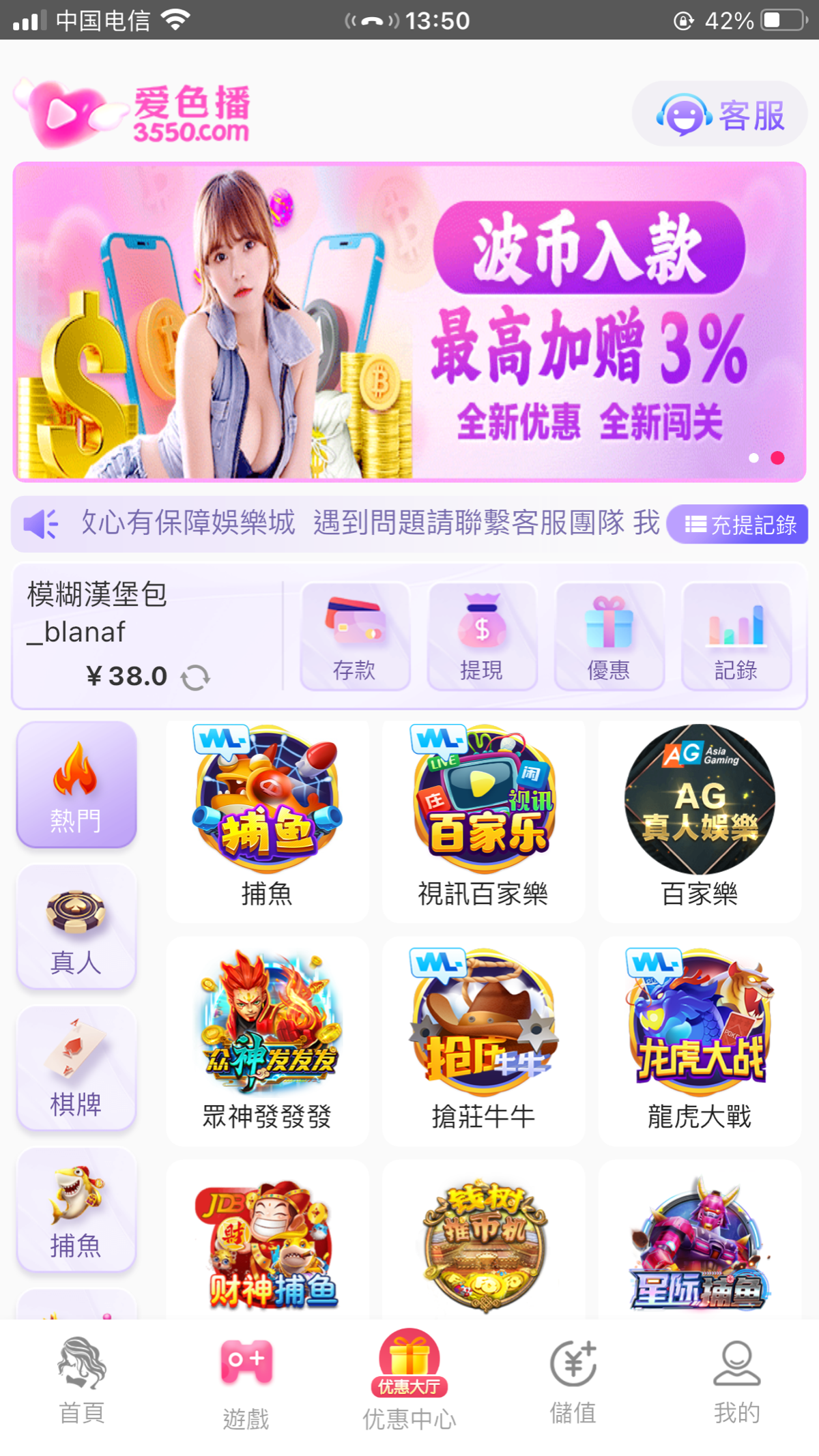The height and width of the screenshot is (1456, 819).
Task: Launch the 眾神發發發 game
Action: coord(268,1040)
